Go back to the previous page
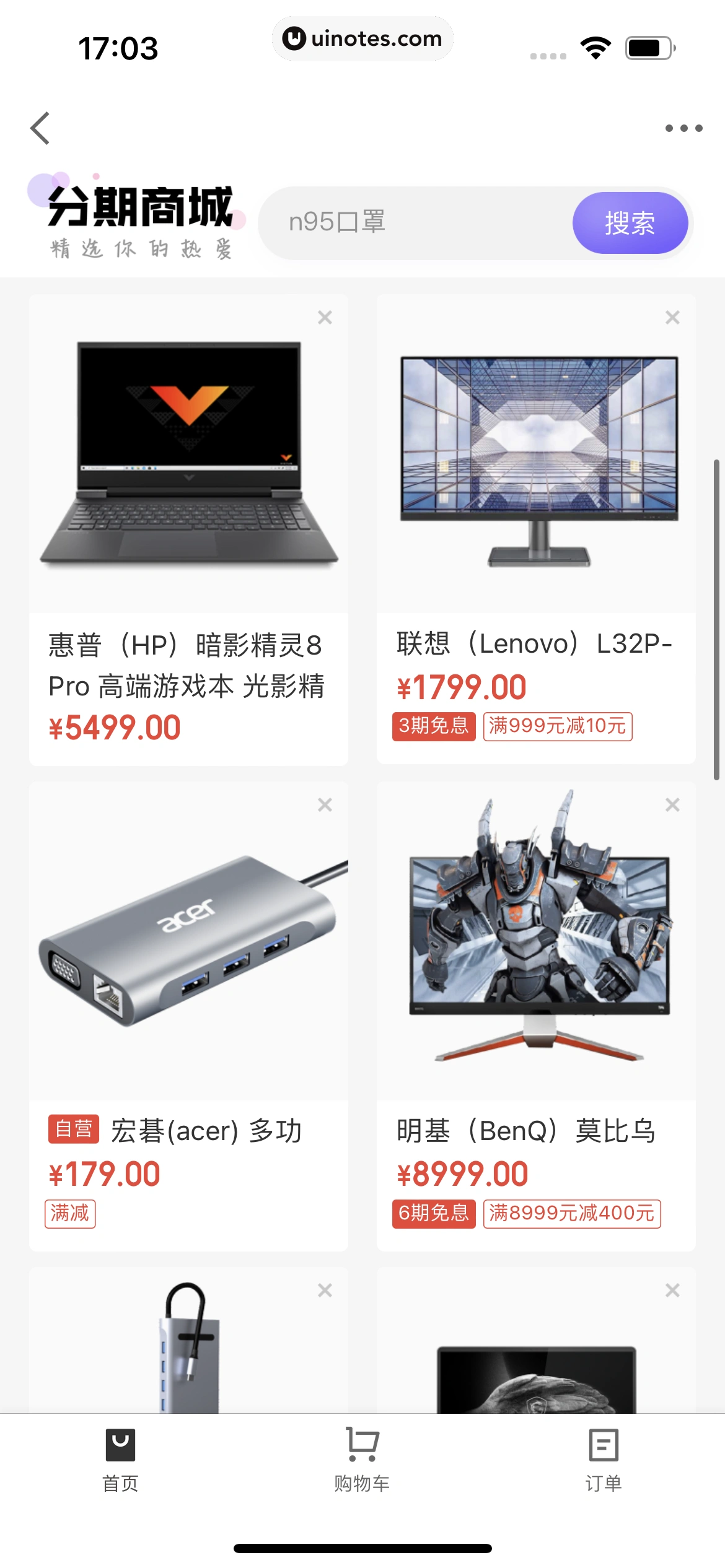Screen dimensions: 725x1568 point(40,128)
